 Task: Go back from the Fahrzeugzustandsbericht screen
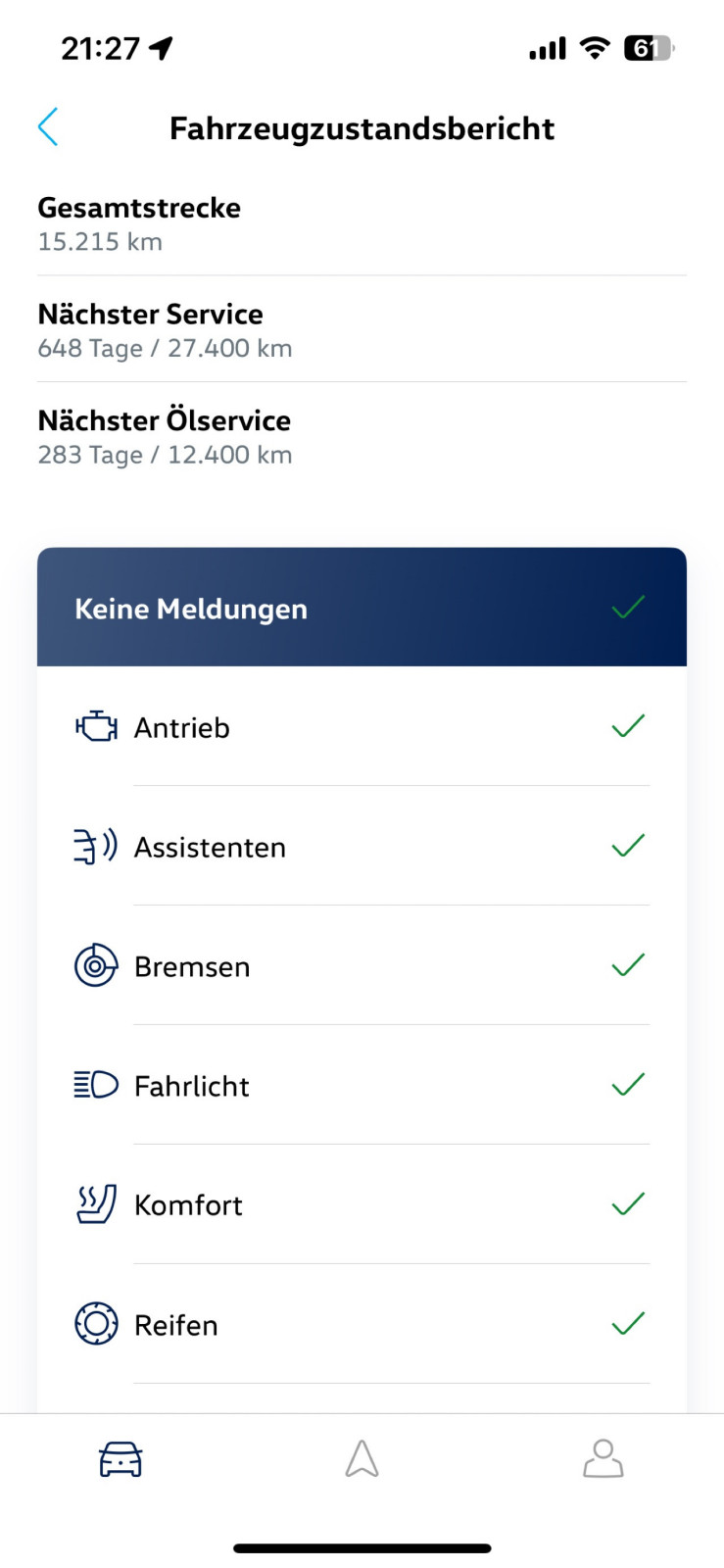tap(48, 127)
